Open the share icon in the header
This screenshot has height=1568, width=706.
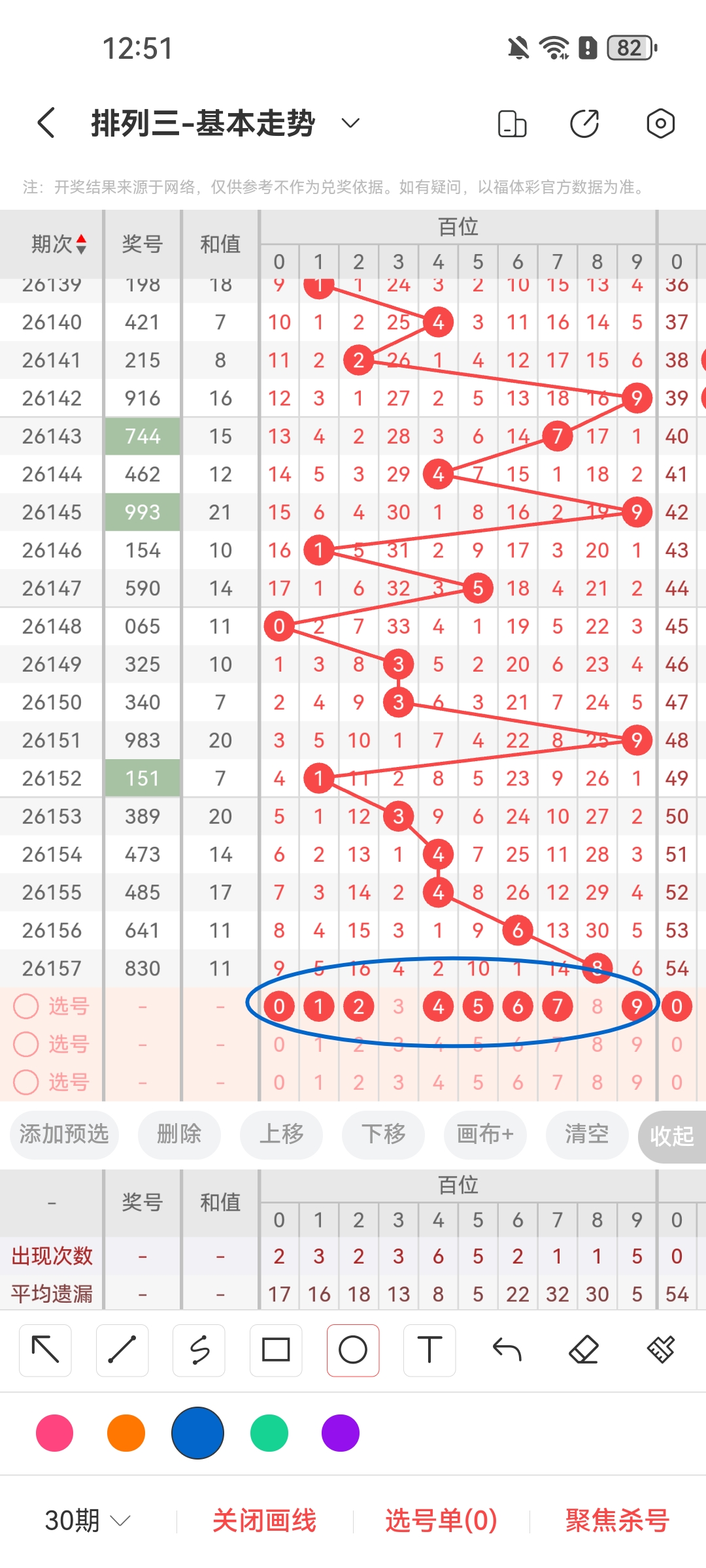(x=584, y=123)
